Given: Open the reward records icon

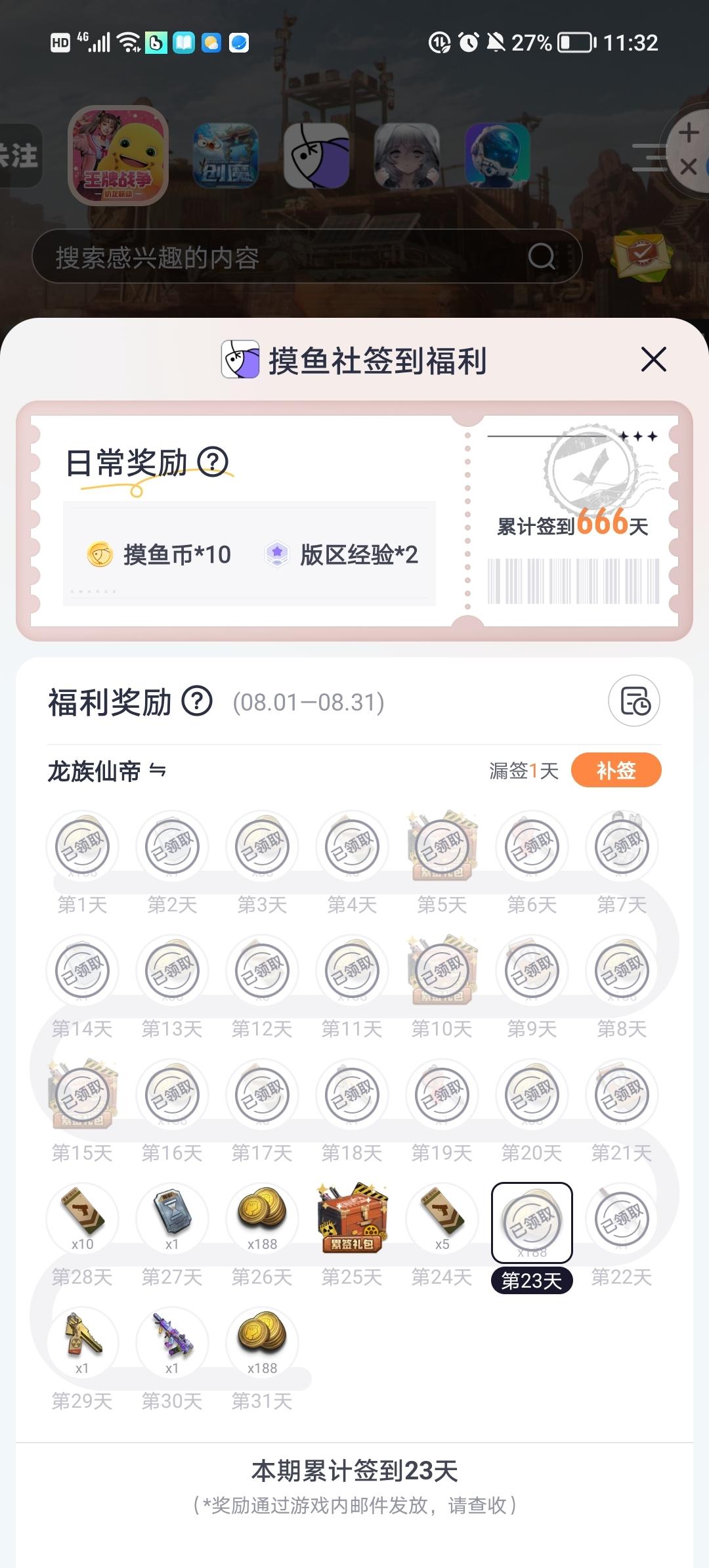Looking at the screenshot, I should point(634,701).
